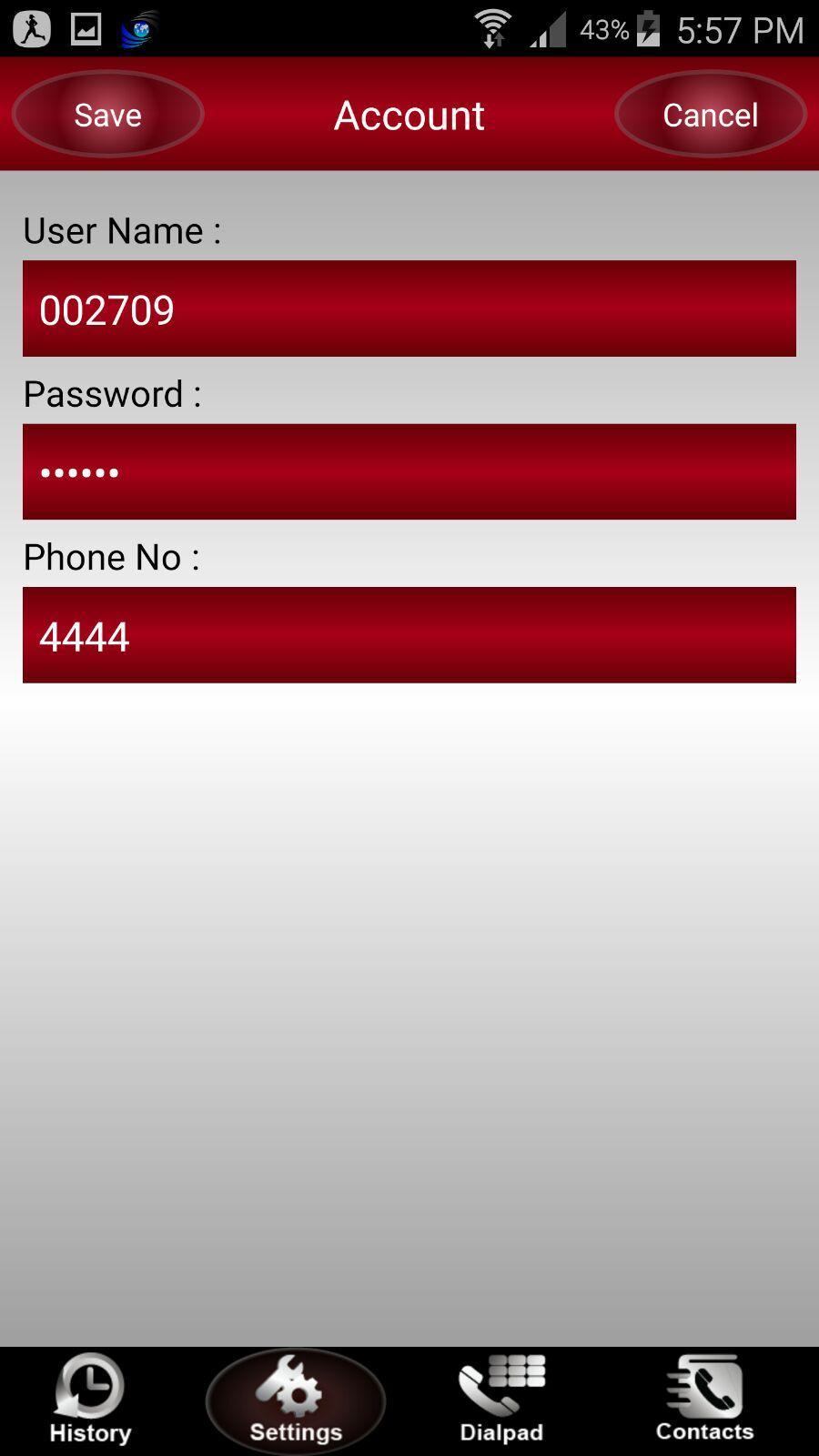Screen dimensions: 819x1456
Task: Tap the 43% battery percentage text
Action: (x=603, y=27)
